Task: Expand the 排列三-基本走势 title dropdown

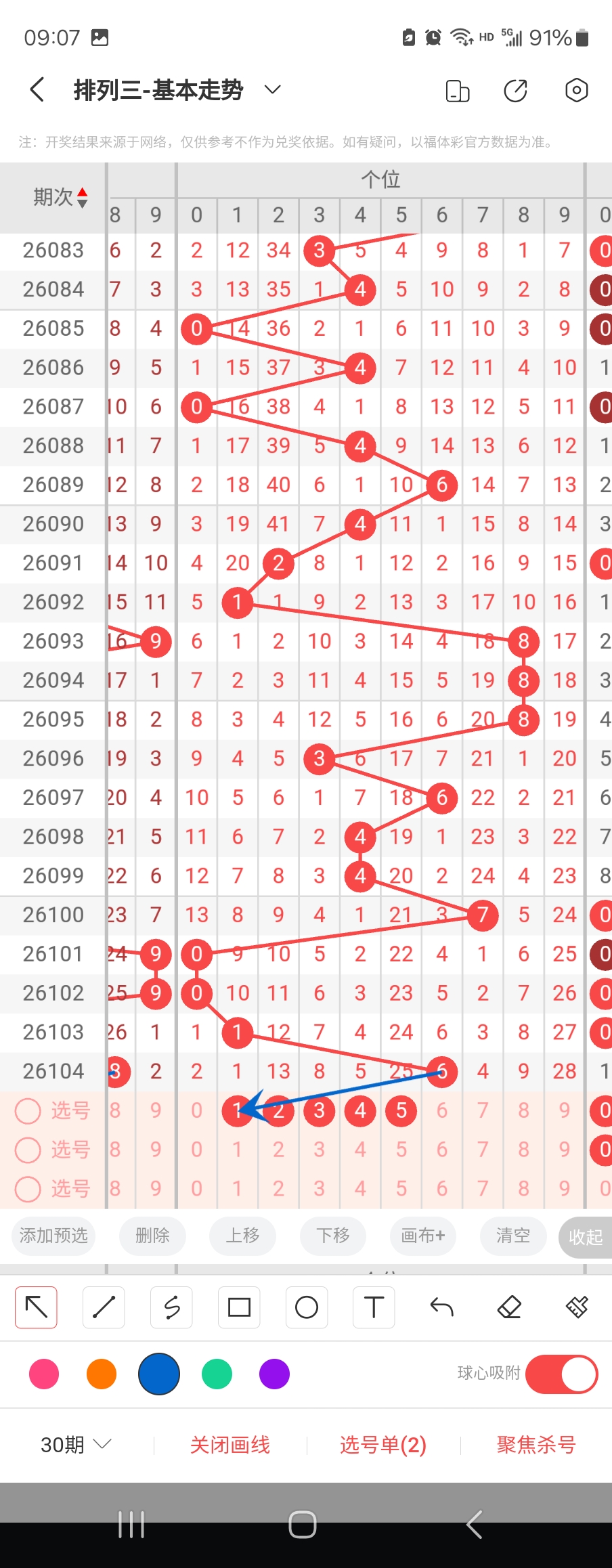Action: (272, 90)
